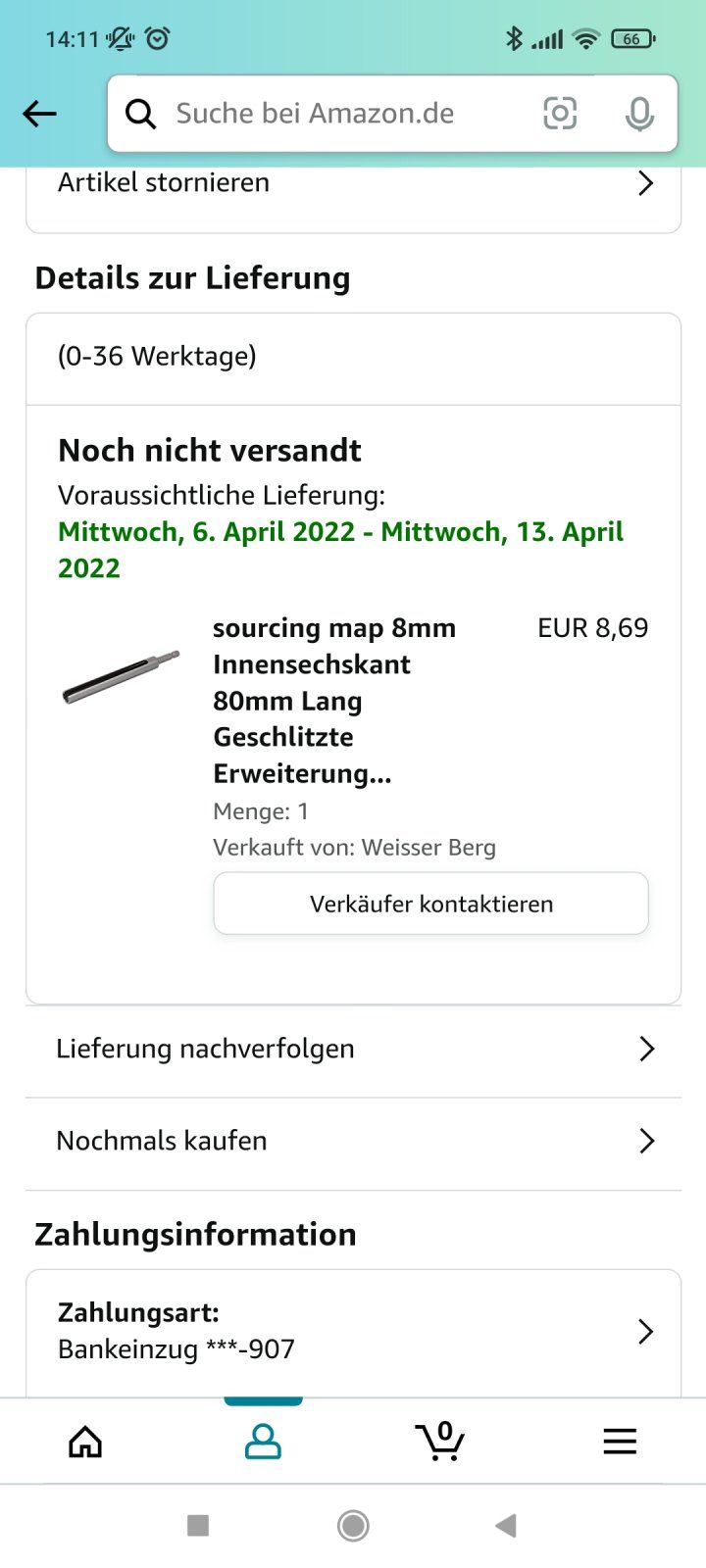Open the hamburger menu tab
This screenshot has width=706, height=1568.
(x=620, y=1441)
